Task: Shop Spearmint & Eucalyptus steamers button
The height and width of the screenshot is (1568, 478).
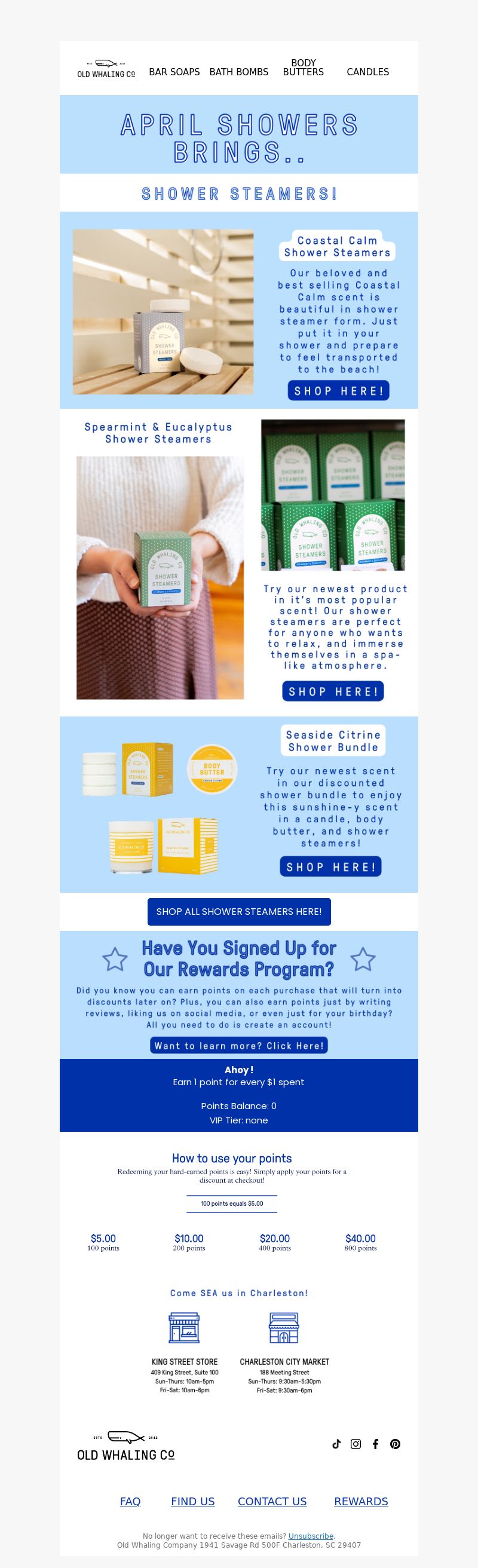Action: (332, 691)
